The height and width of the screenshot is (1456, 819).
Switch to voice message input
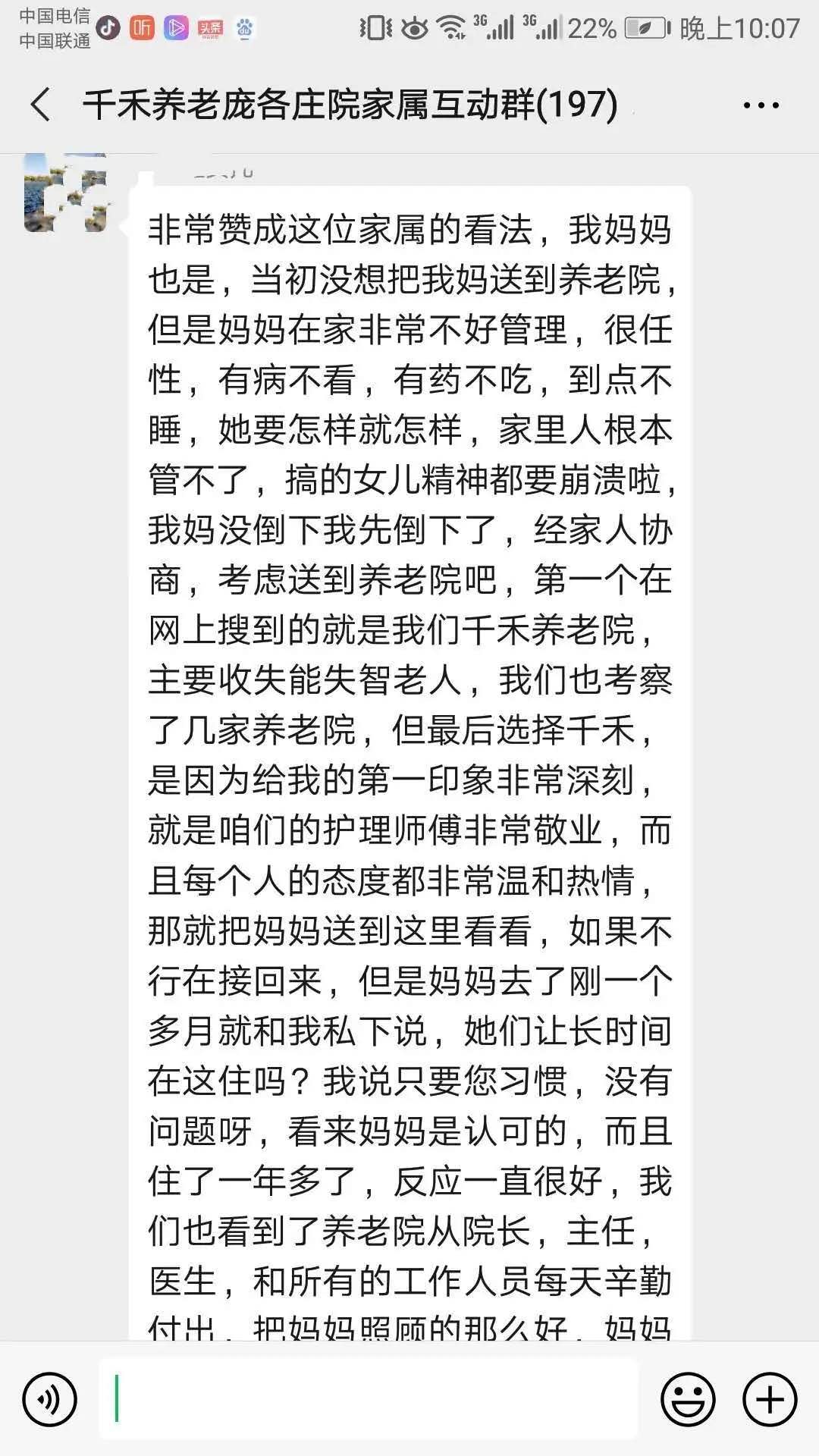tap(50, 1399)
